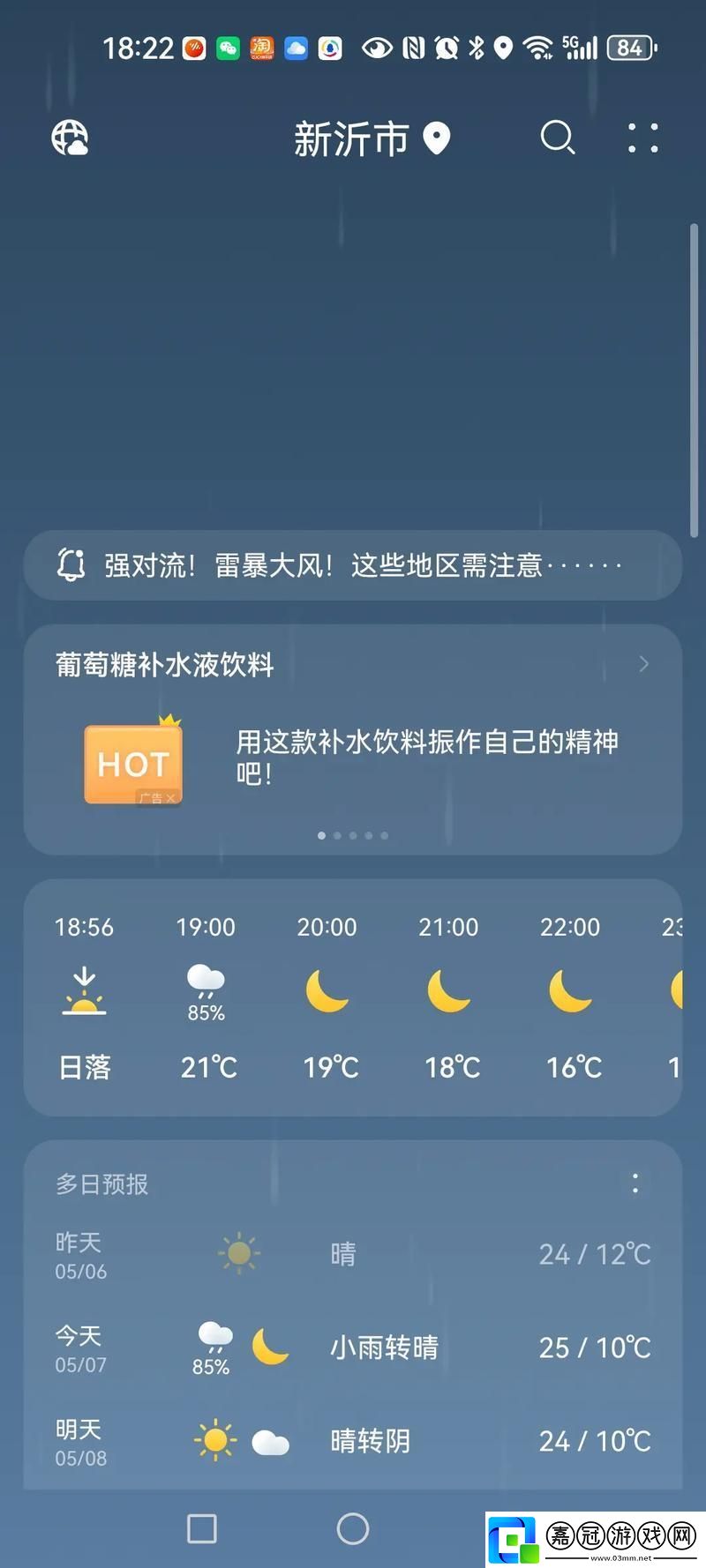This screenshot has width=706, height=1568.
Task: Open the 19:00 hourly forecast entry
Action: click(x=207, y=997)
